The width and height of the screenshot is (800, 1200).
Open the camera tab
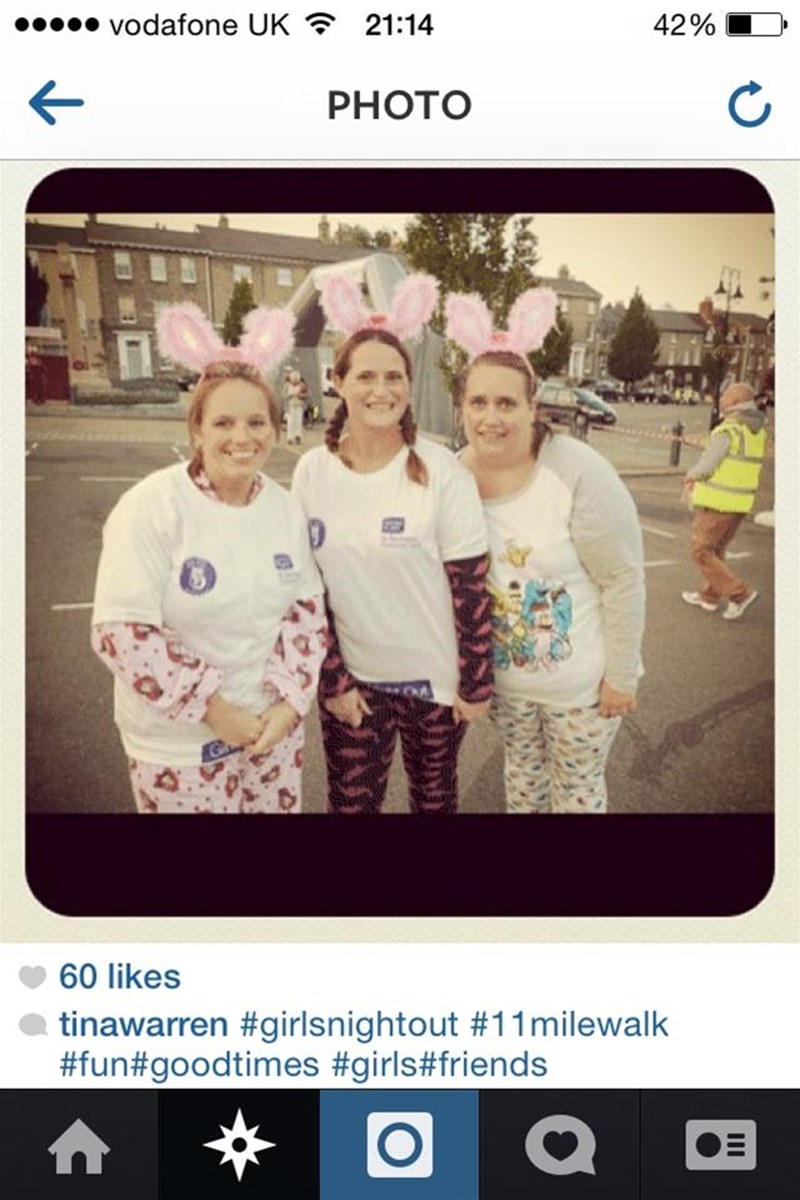point(399,1144)
